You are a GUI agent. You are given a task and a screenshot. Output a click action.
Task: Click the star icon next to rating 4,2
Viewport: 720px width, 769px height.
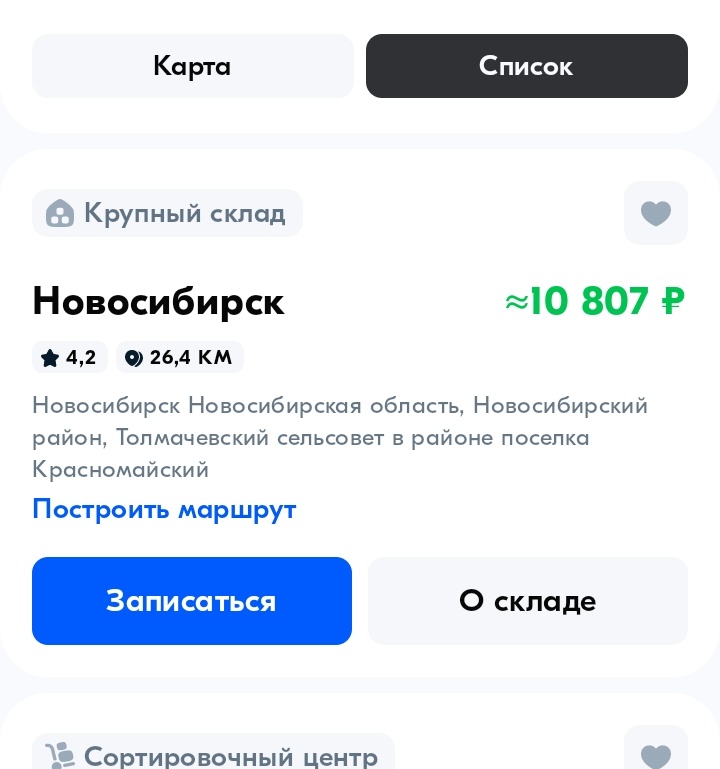50,357
